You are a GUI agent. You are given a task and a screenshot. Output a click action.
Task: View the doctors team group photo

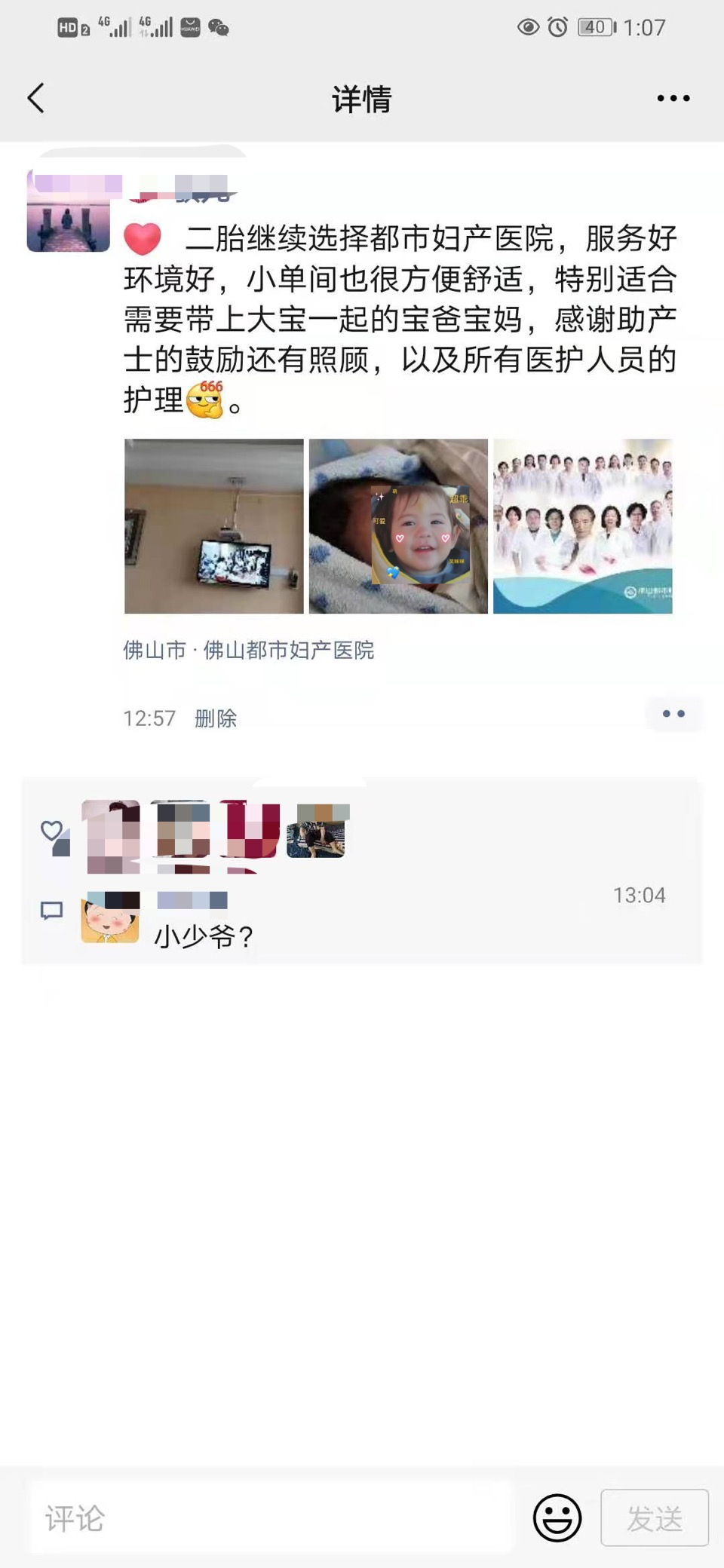tap(582, 526)
